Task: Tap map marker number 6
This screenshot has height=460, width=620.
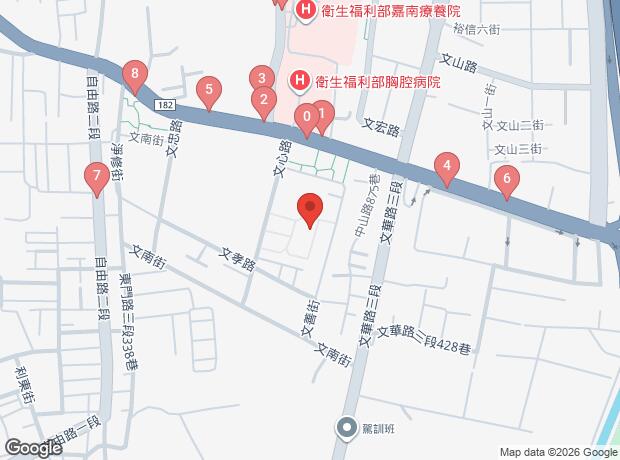Action: tap(506, 180)
